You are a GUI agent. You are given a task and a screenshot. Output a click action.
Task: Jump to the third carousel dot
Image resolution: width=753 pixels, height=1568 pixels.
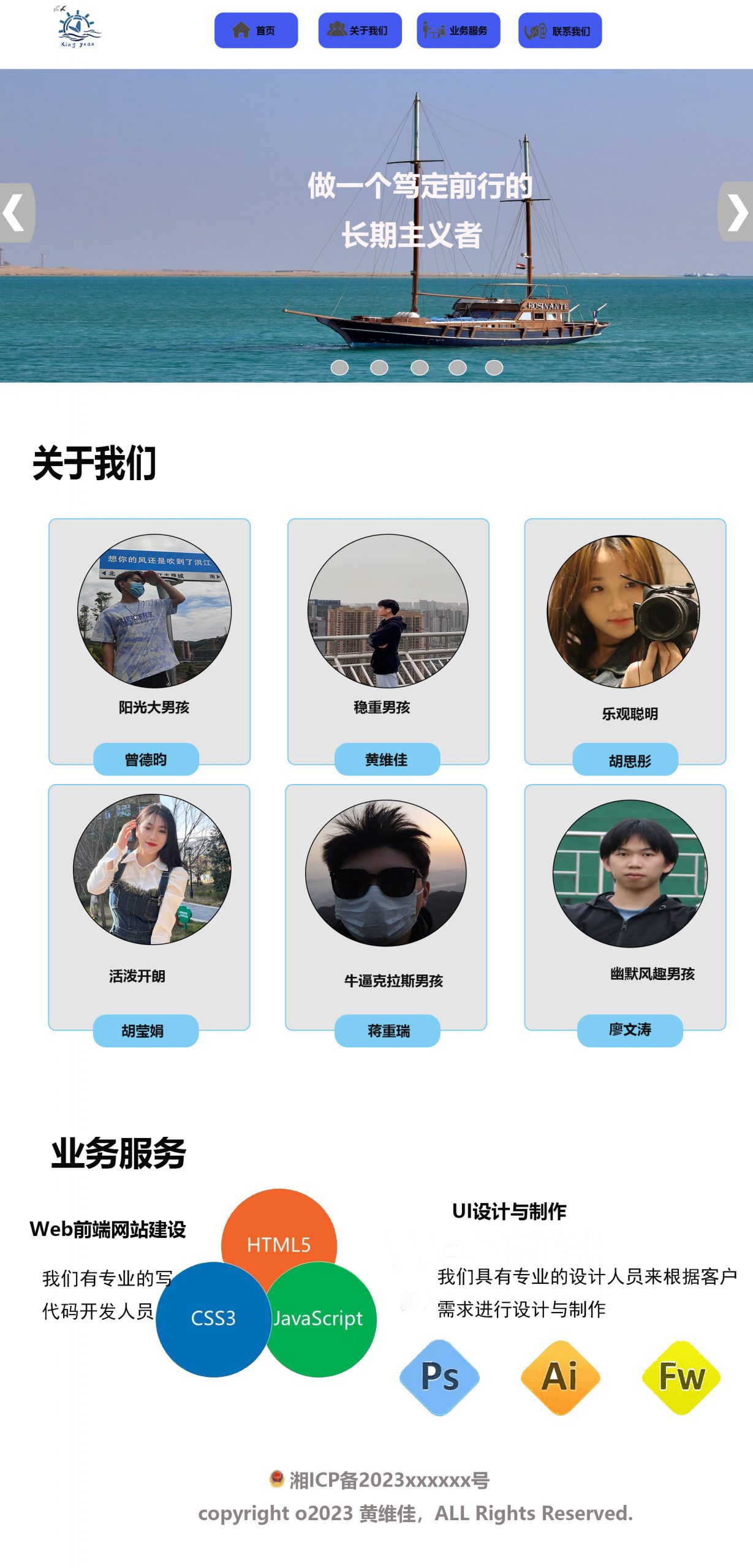click(419, 366)
